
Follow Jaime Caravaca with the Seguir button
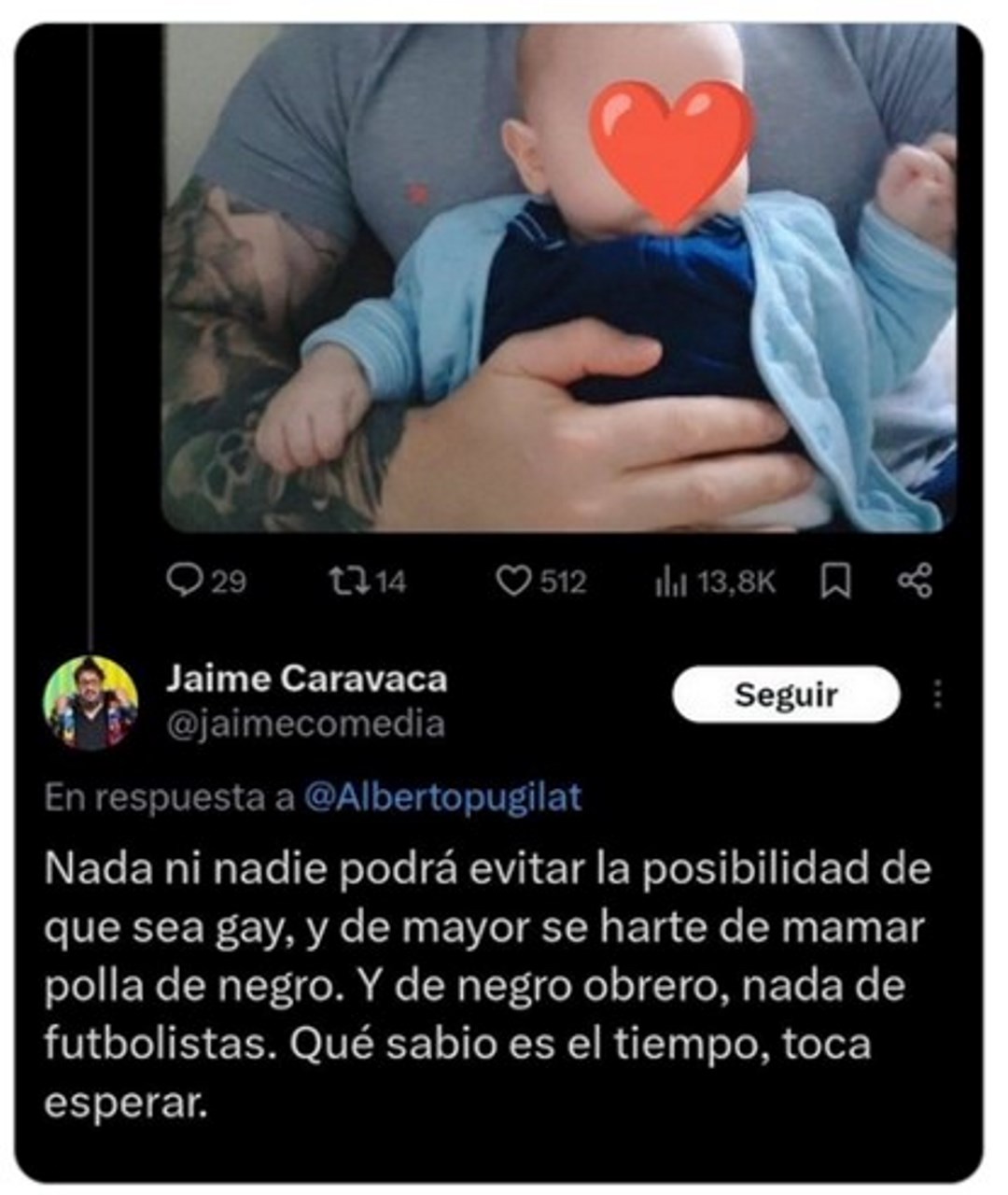(x=786, y=695)
